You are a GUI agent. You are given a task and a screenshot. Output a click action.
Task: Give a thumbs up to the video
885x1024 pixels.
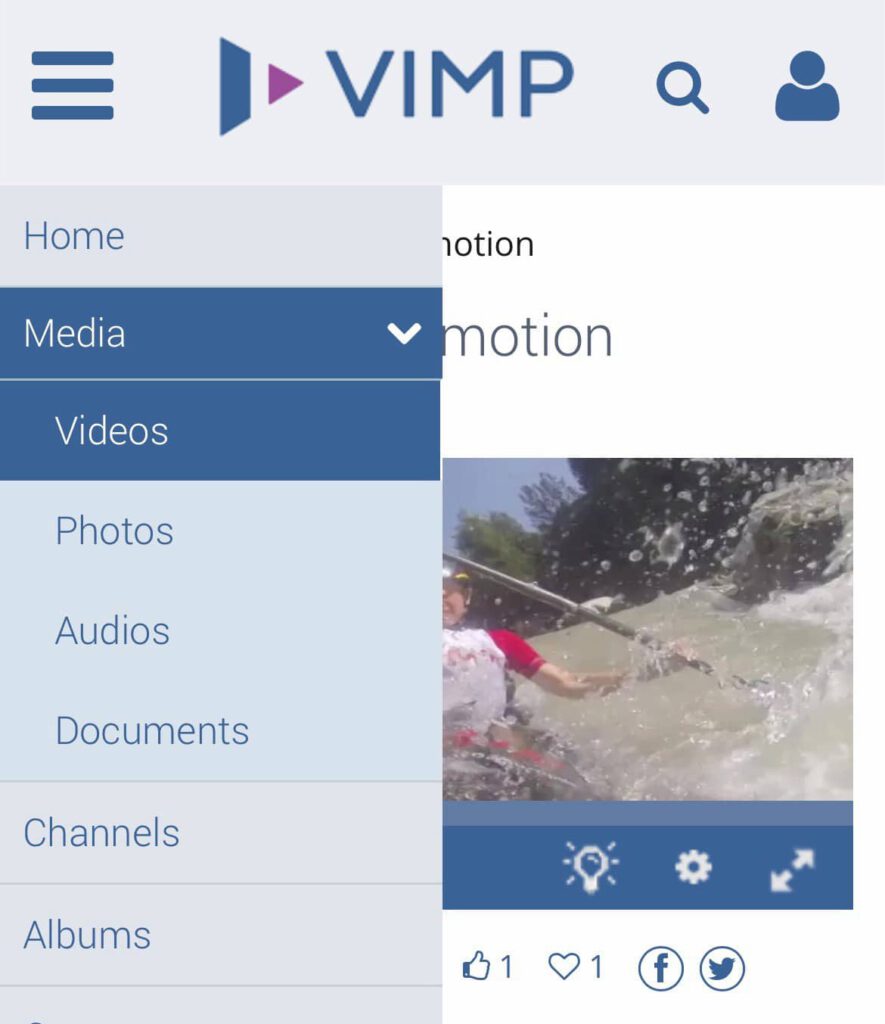pos(480,966)
